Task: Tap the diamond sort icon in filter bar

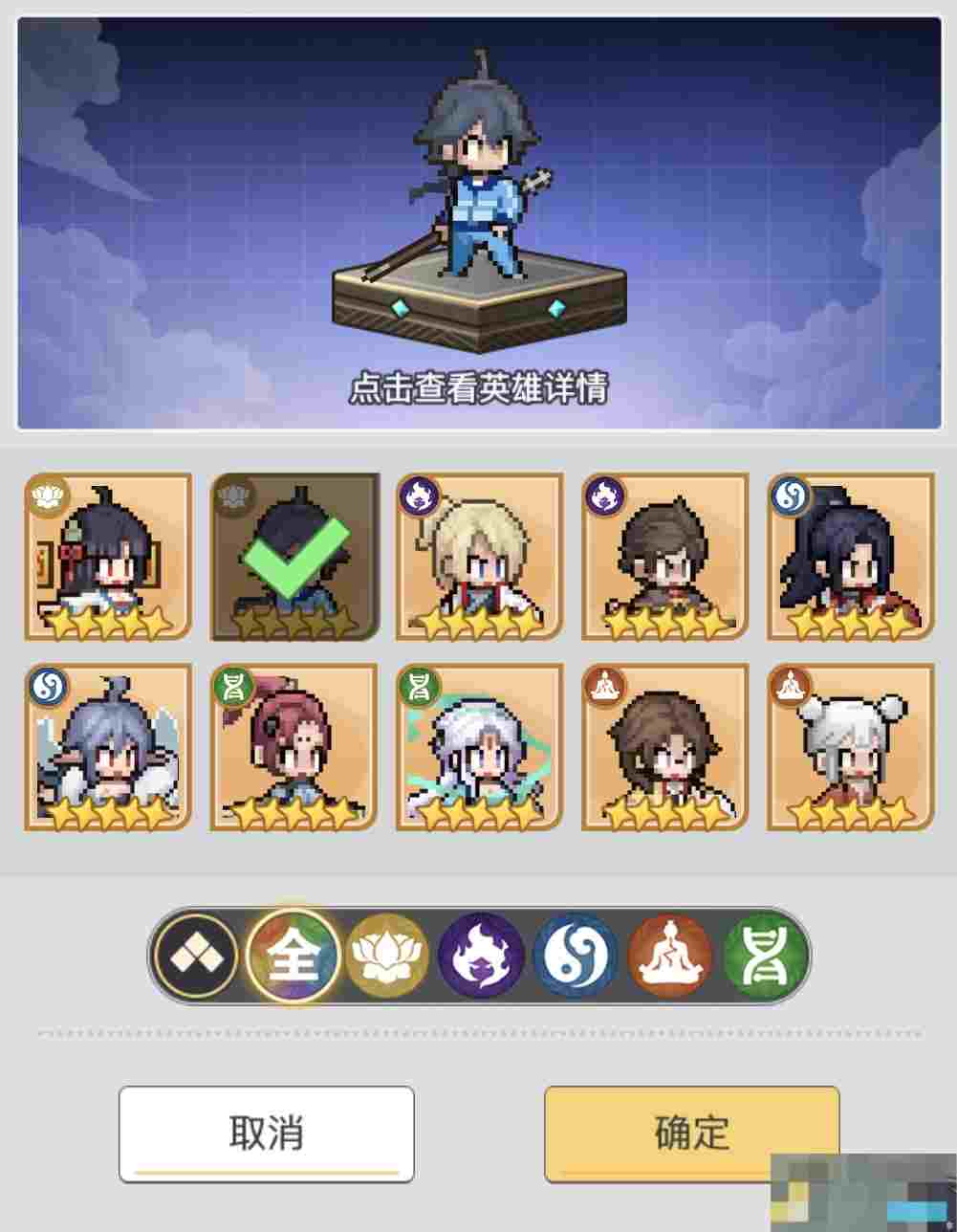Action: point(197,956)
